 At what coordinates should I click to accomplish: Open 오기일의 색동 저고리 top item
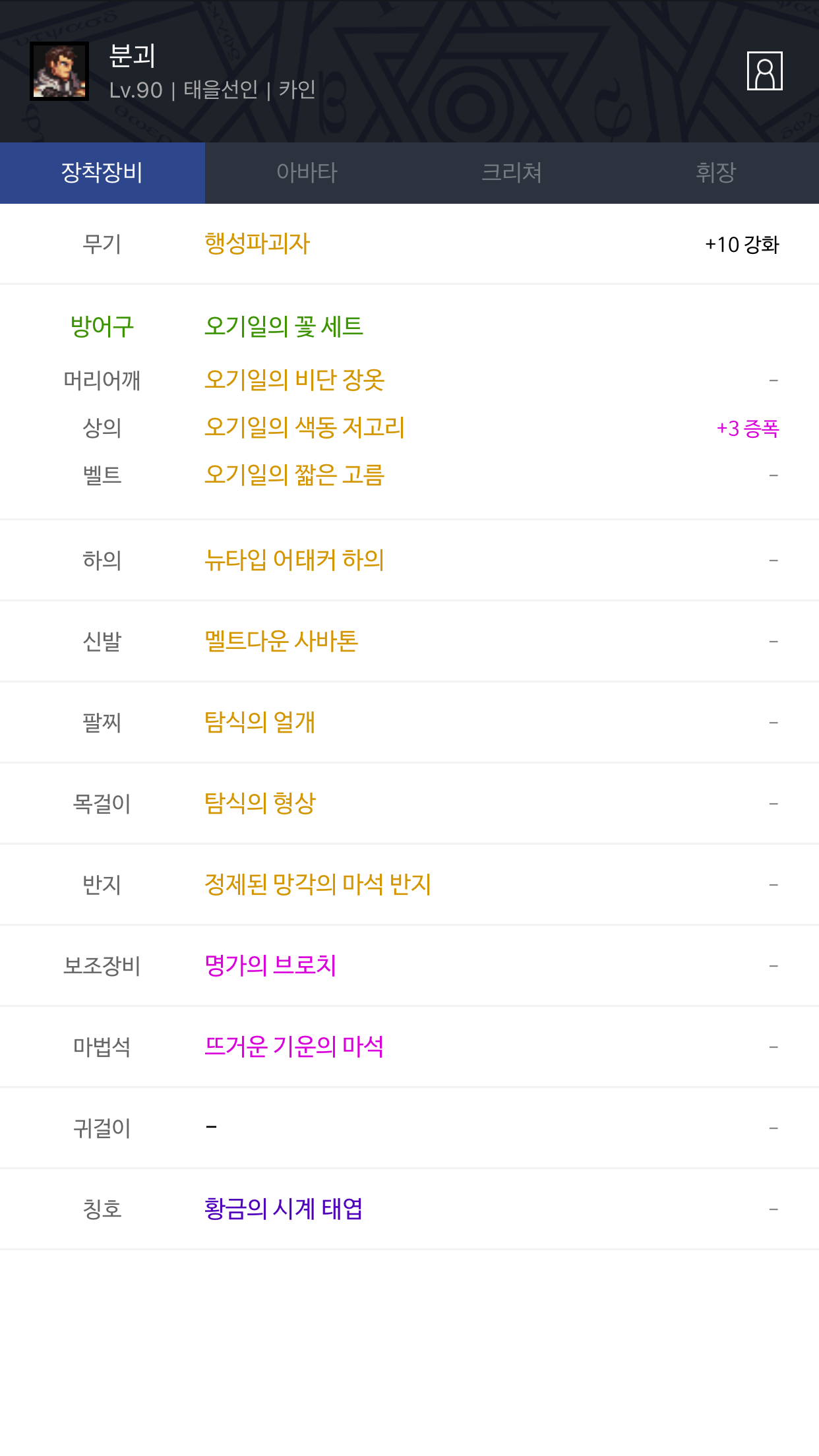click(x=304, y=427)
